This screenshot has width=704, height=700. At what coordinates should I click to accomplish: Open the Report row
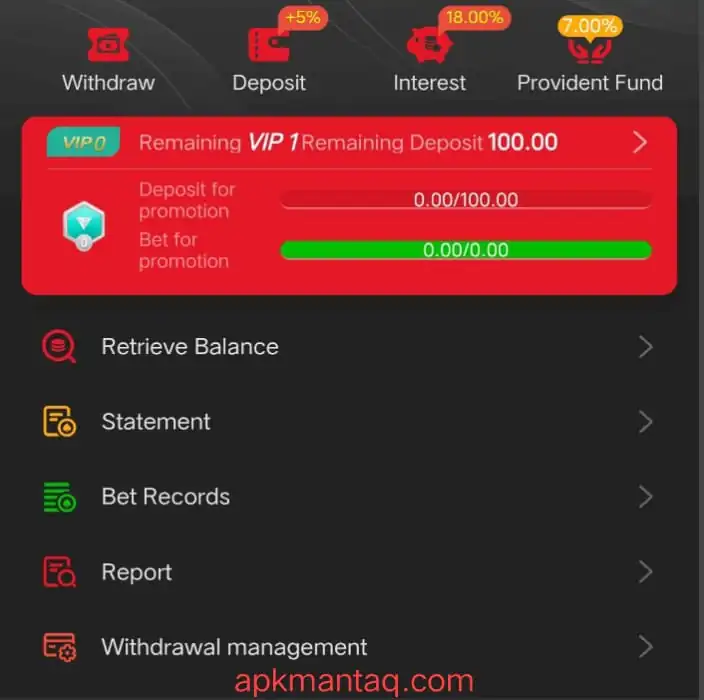point(349,572)
